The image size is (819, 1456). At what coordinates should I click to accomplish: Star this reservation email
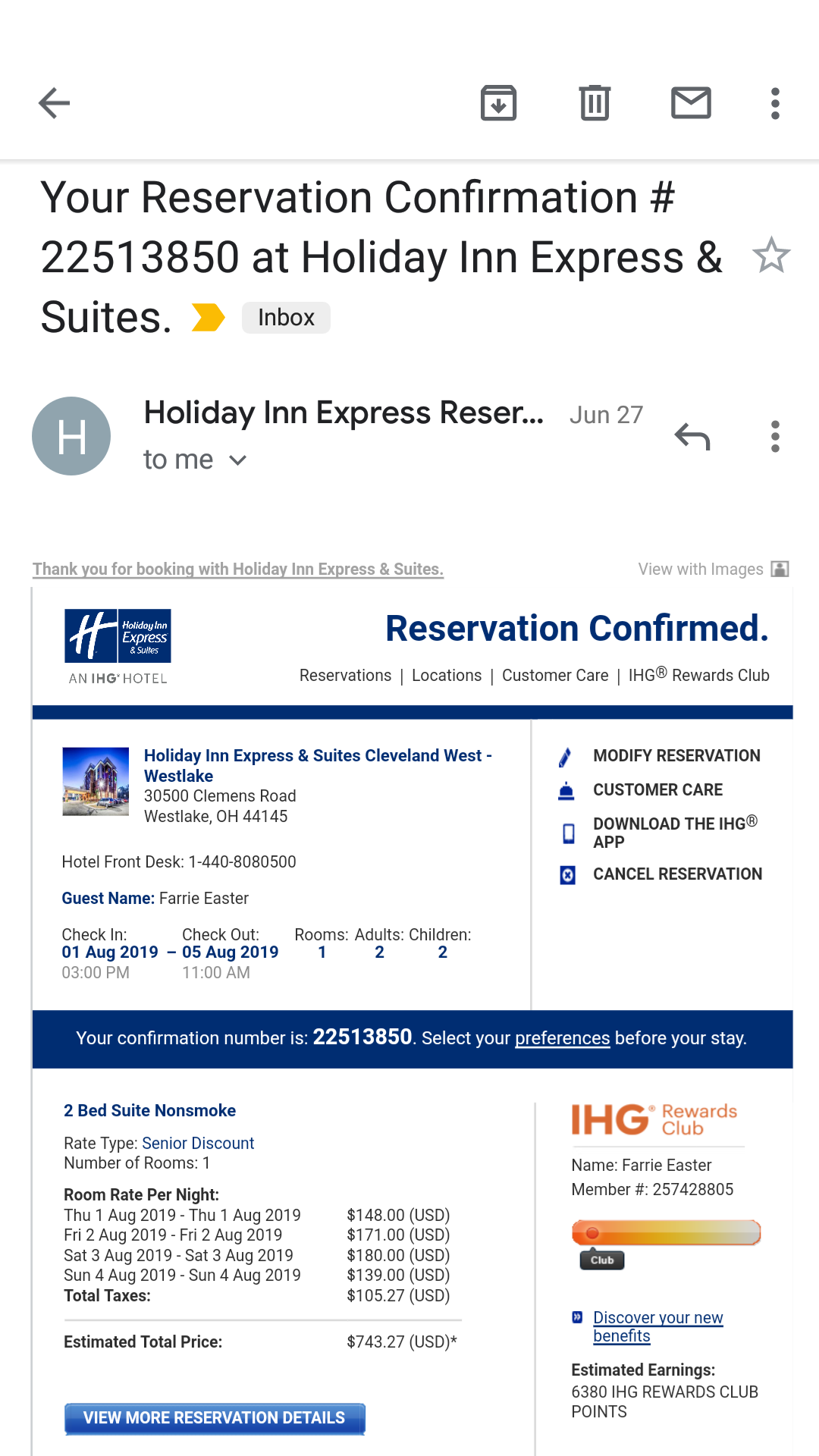click(x=771, y=256)
